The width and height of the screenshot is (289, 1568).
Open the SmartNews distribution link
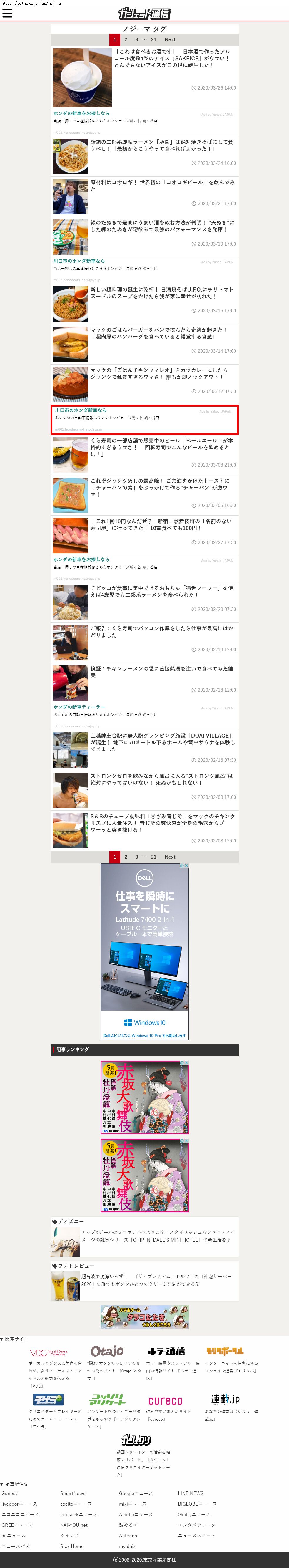[x=73, y=1493]
